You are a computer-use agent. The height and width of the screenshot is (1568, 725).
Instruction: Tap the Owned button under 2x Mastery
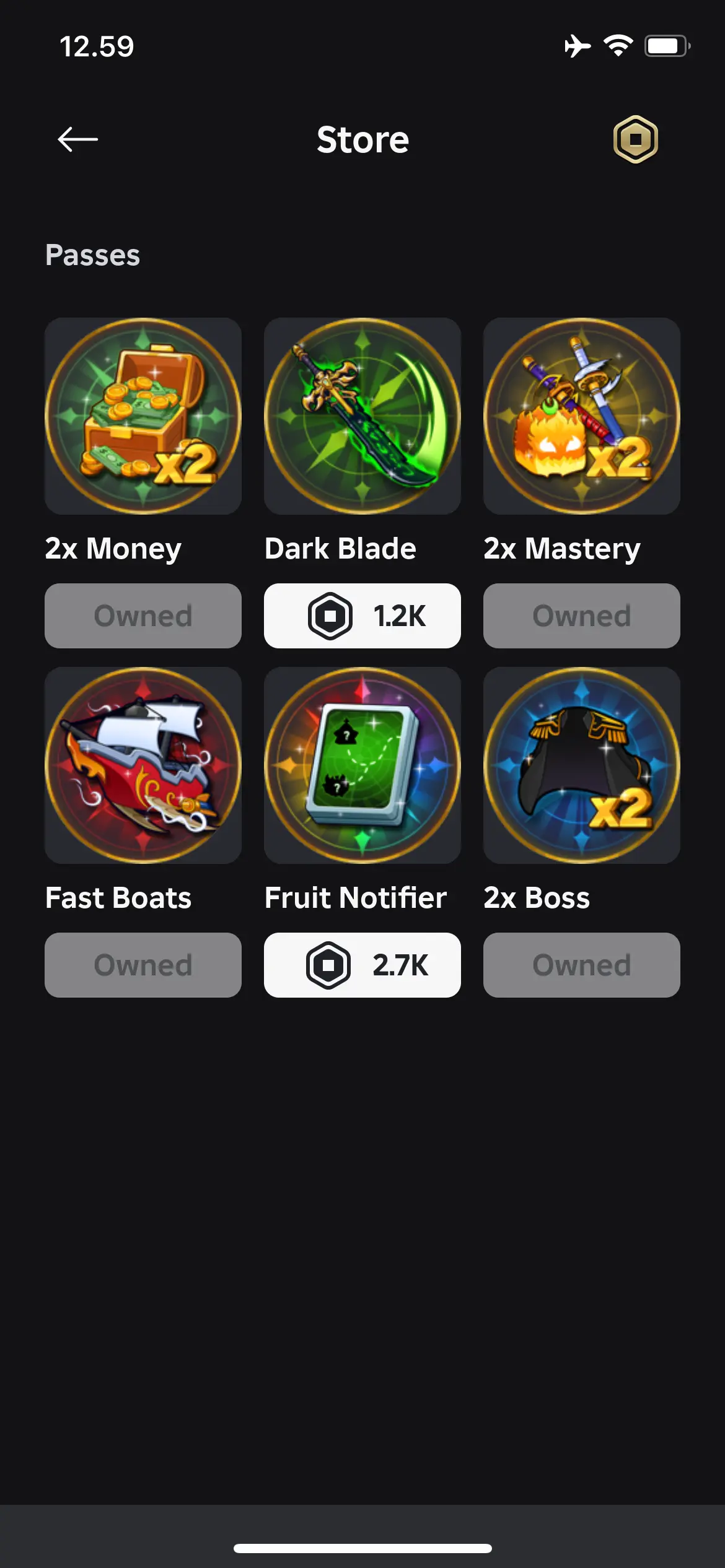tap(582, 616)
